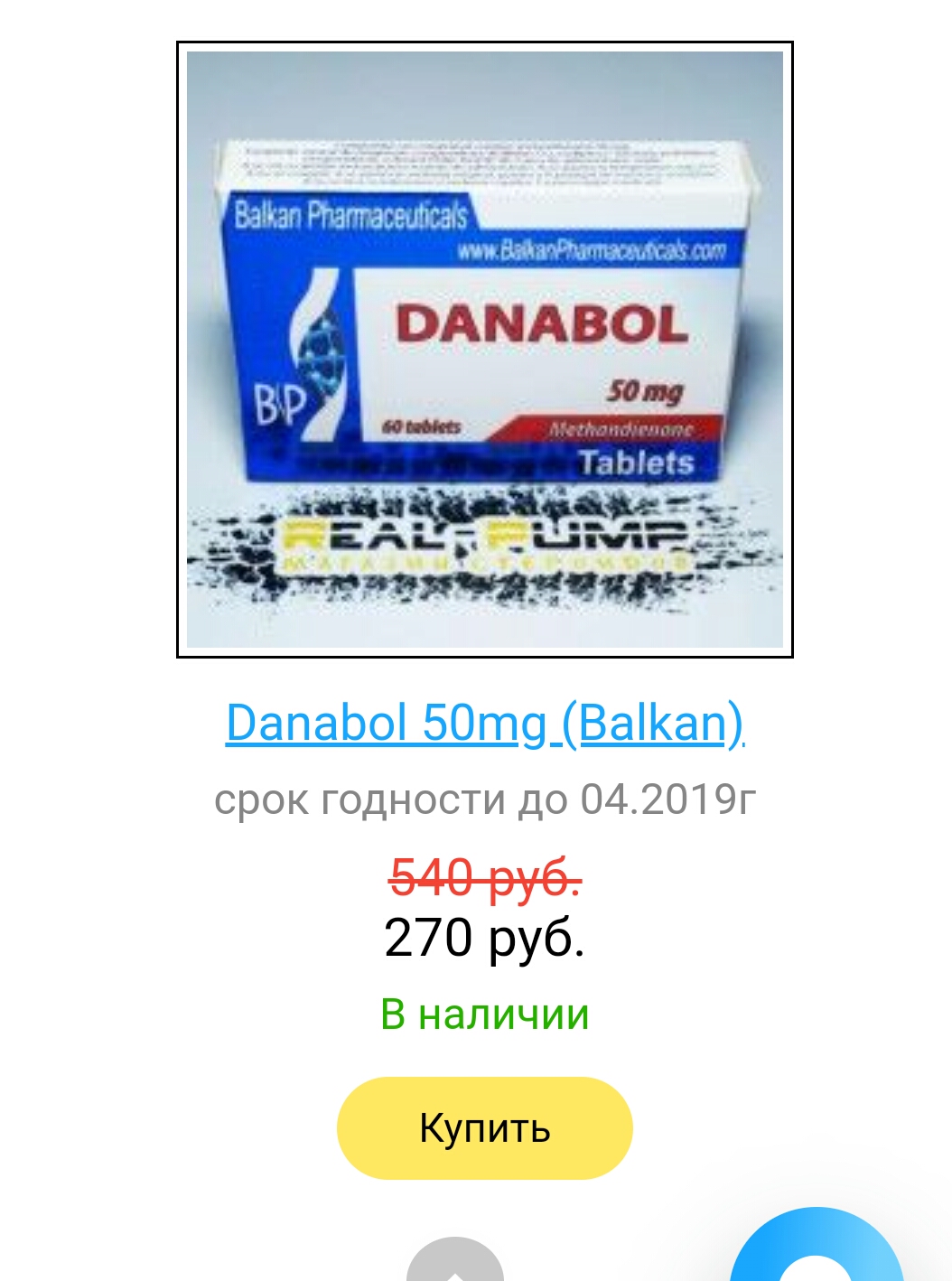Open the Danabol product image tile
This screenshot has height=1281, width=952.
coord(484,349)
